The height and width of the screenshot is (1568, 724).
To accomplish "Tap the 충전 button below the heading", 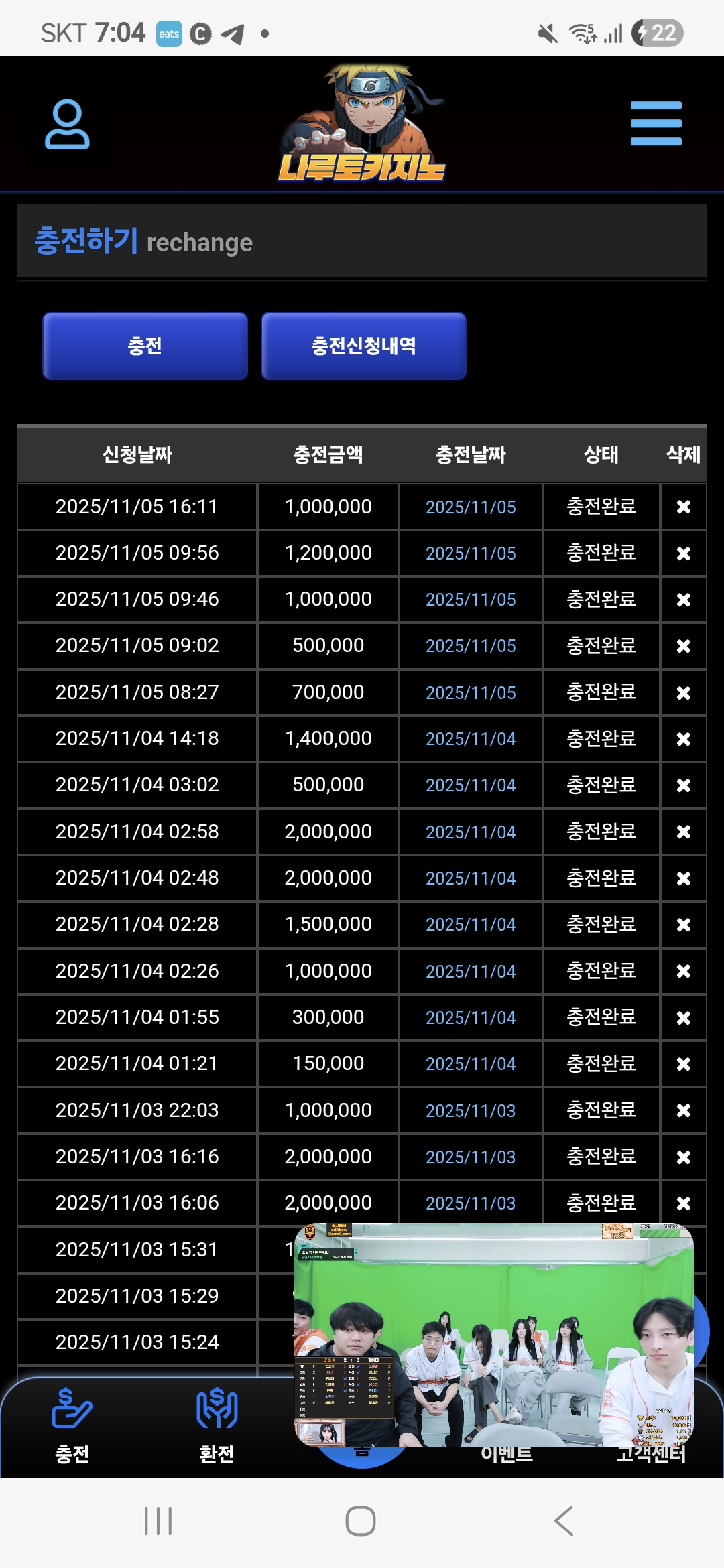I will point(145,346).
